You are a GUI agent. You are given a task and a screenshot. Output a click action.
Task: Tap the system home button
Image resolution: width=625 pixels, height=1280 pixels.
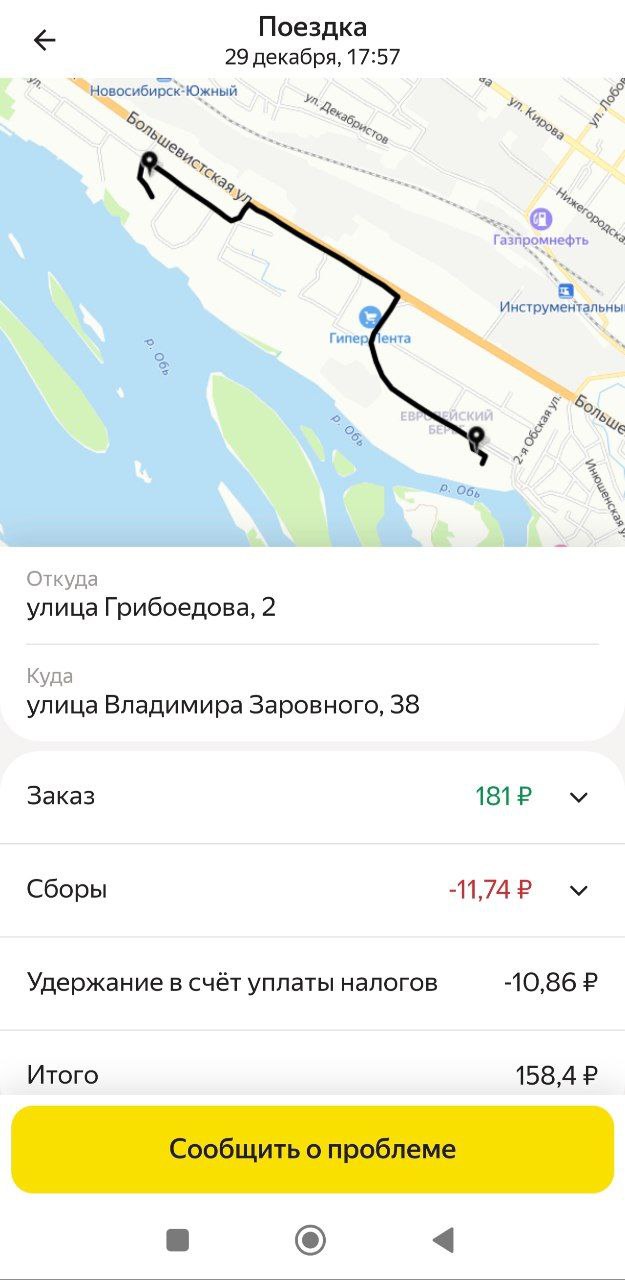click(x=311, y=1241)
